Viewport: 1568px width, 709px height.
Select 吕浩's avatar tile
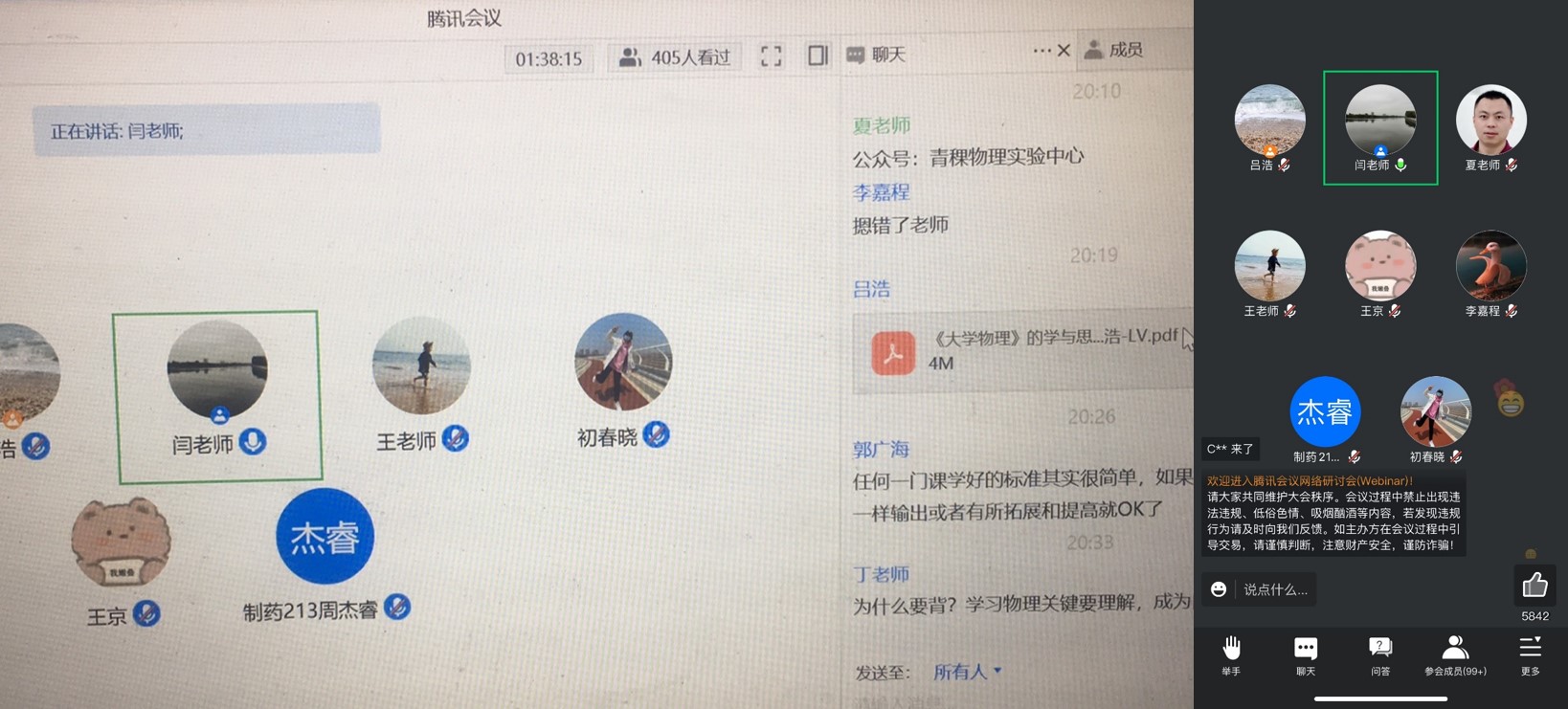coord(1269,121)
